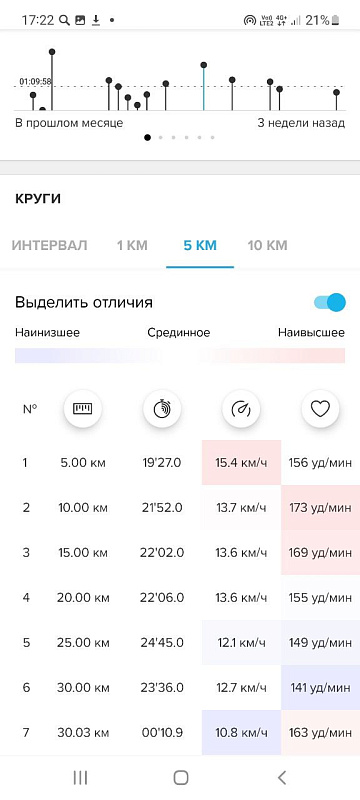Tap the stopwatch duration column icon
The width and height of the screenshot is (360, 800).
point(162,409)
